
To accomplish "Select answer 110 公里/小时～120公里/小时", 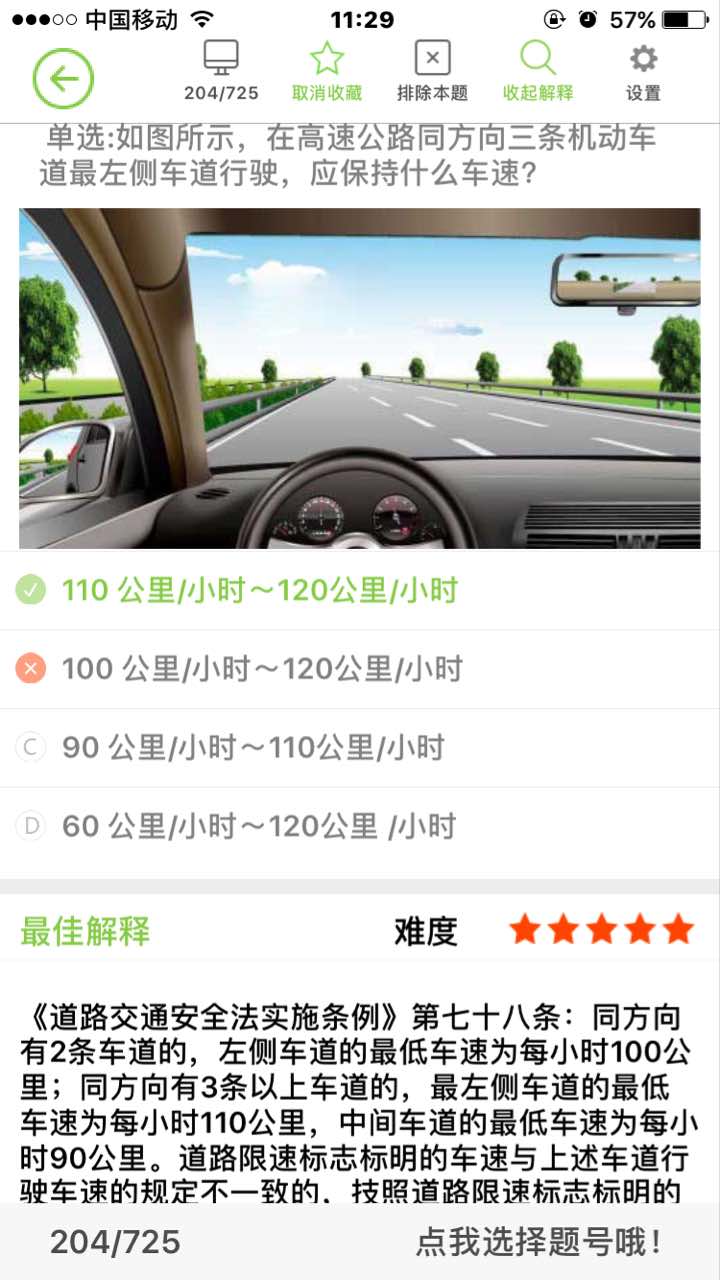I will point(260,590).
